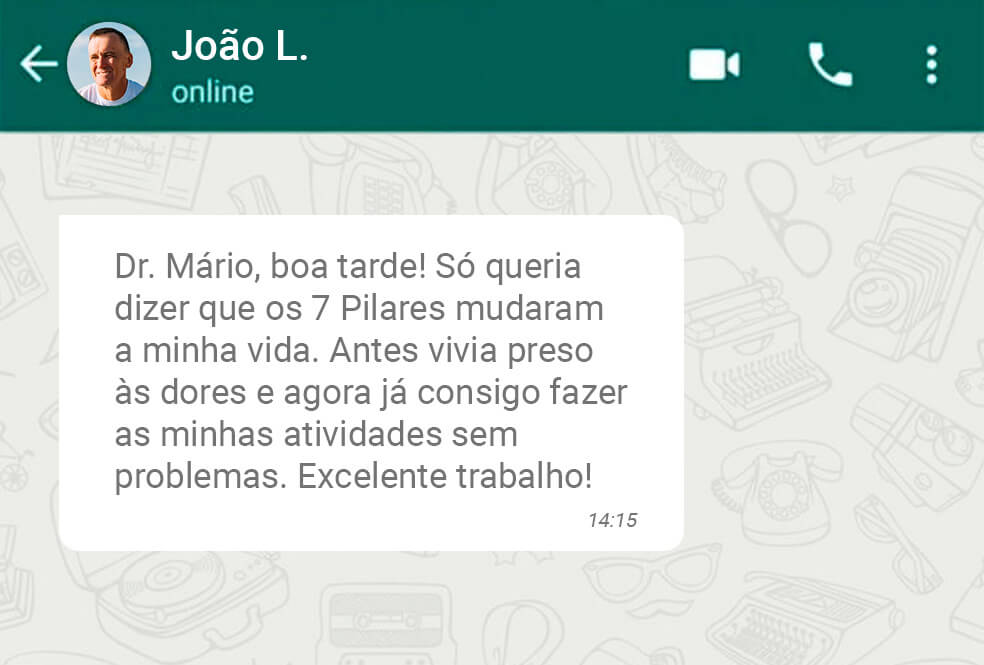This screenshot has width=984, height=665.
Task: Open the overflow menu
Action: [931, 65]
